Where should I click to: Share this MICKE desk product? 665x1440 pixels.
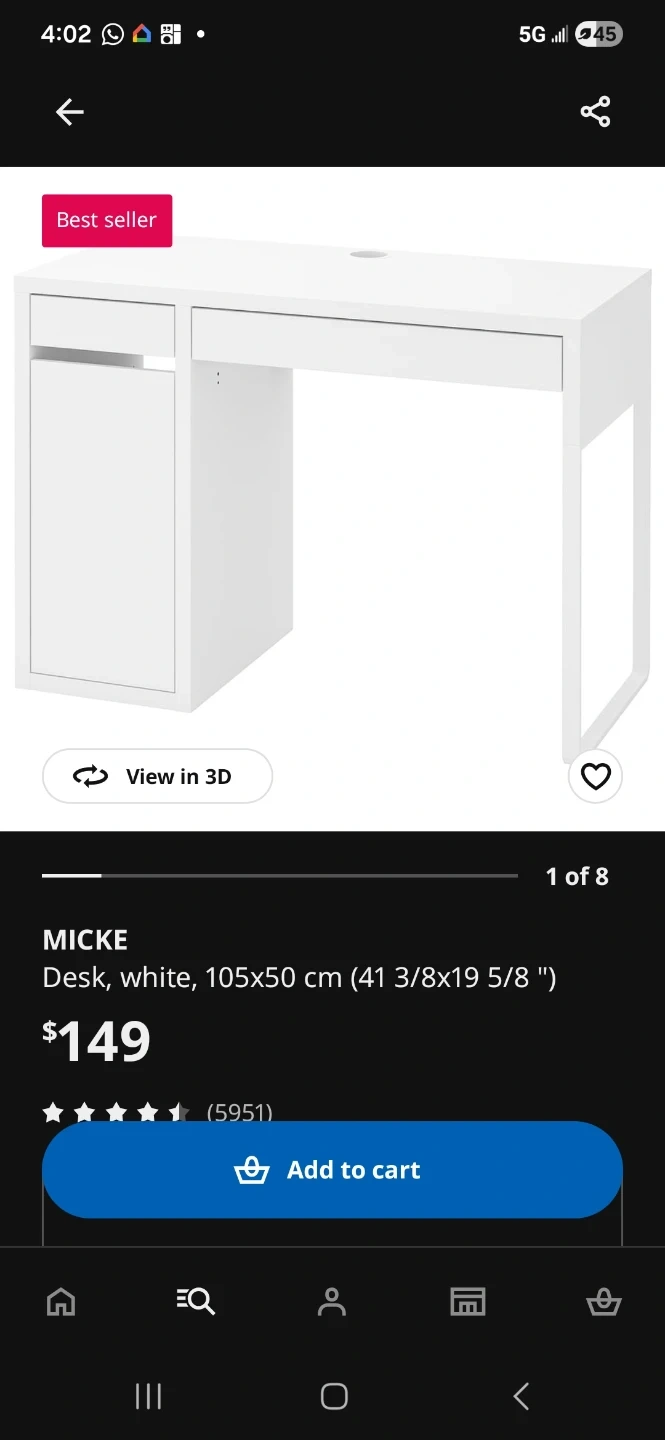point(595,112)
